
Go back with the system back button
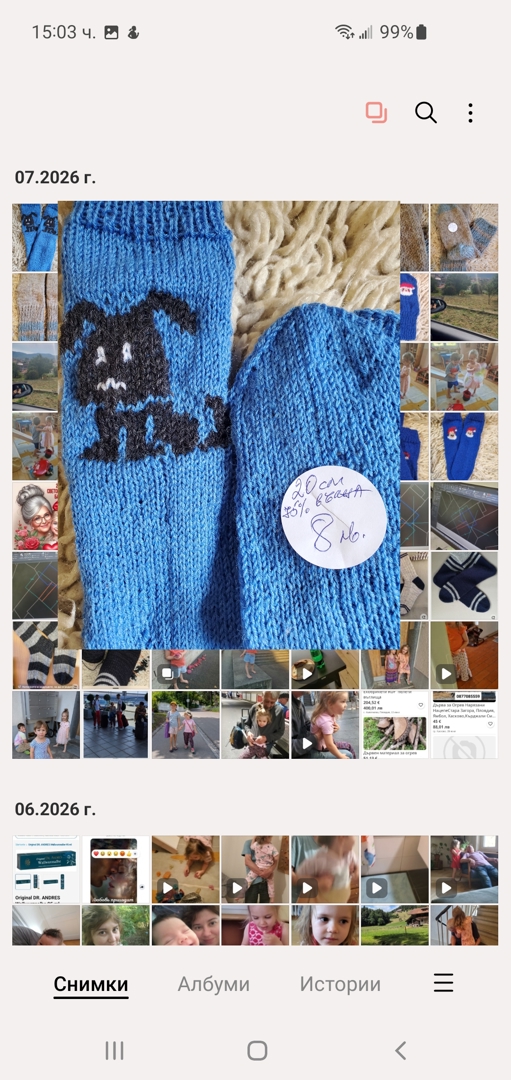(x=401, y=1050)
